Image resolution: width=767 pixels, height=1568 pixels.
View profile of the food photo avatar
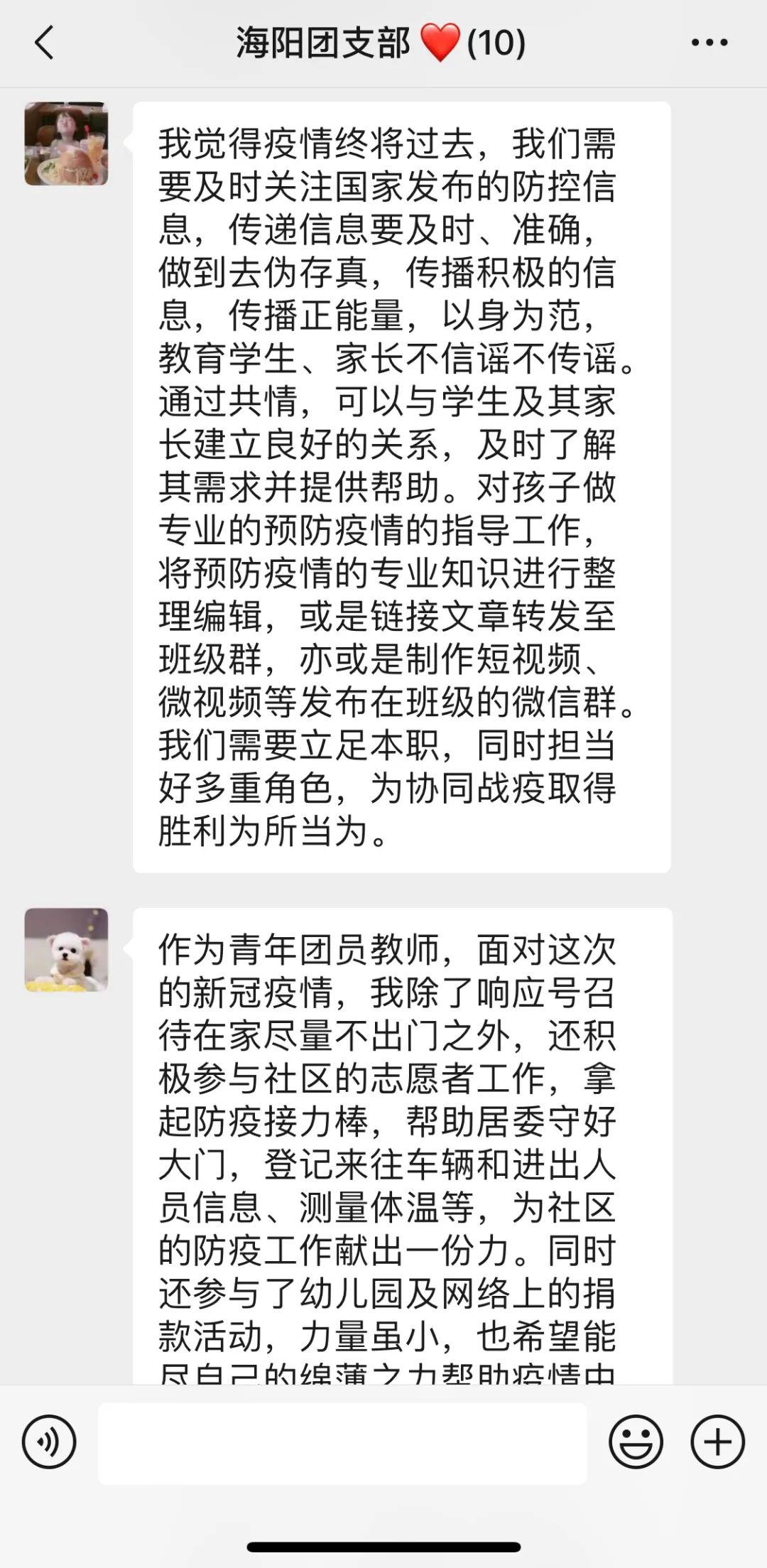point(66,144)
